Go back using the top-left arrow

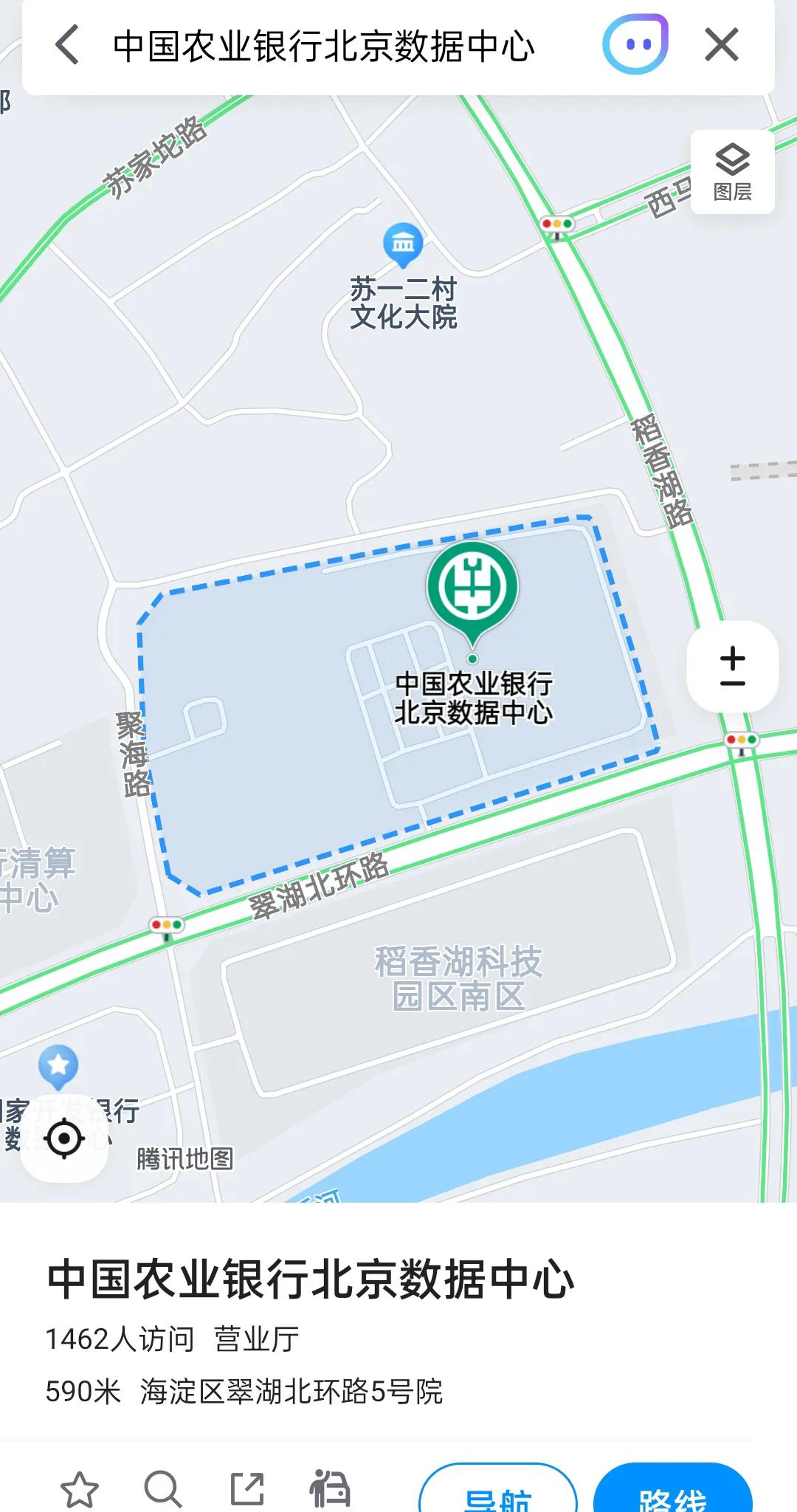67,45
